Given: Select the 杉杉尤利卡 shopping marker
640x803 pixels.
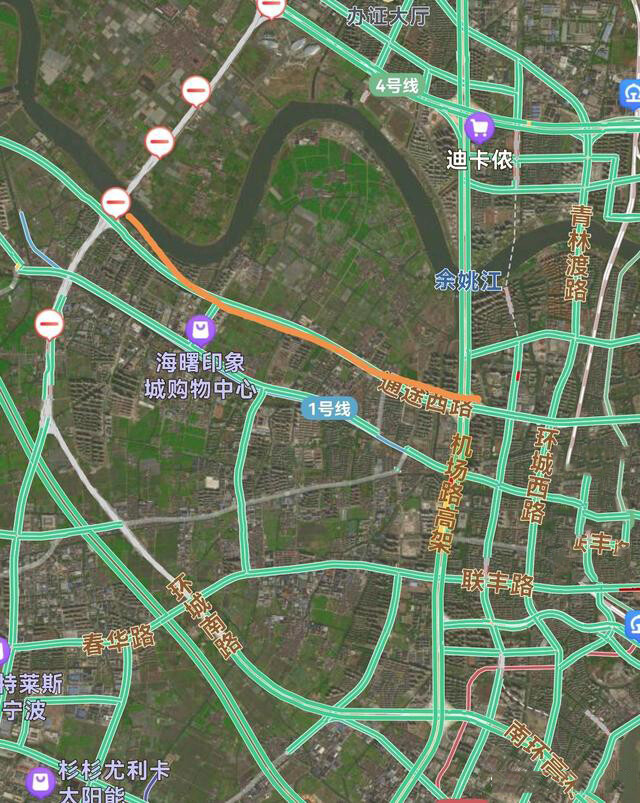Looking at the screenshot, I should point(41,781).
